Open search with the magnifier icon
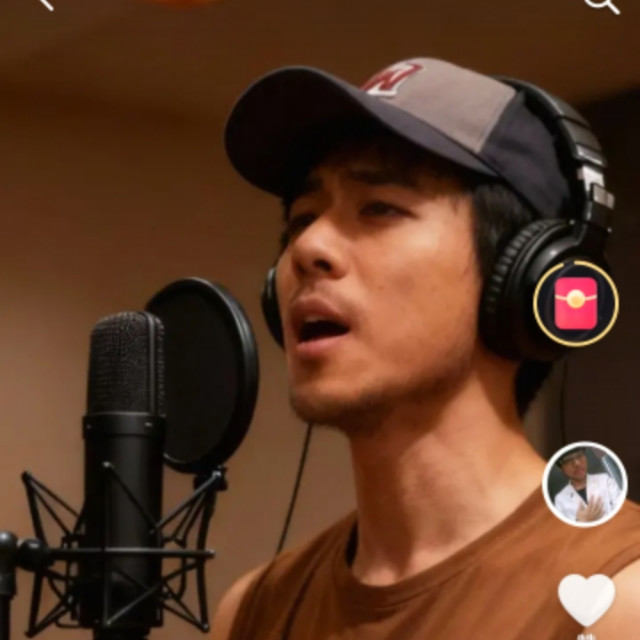The width and height of the screenshot is (640, 640). [601, 4]
